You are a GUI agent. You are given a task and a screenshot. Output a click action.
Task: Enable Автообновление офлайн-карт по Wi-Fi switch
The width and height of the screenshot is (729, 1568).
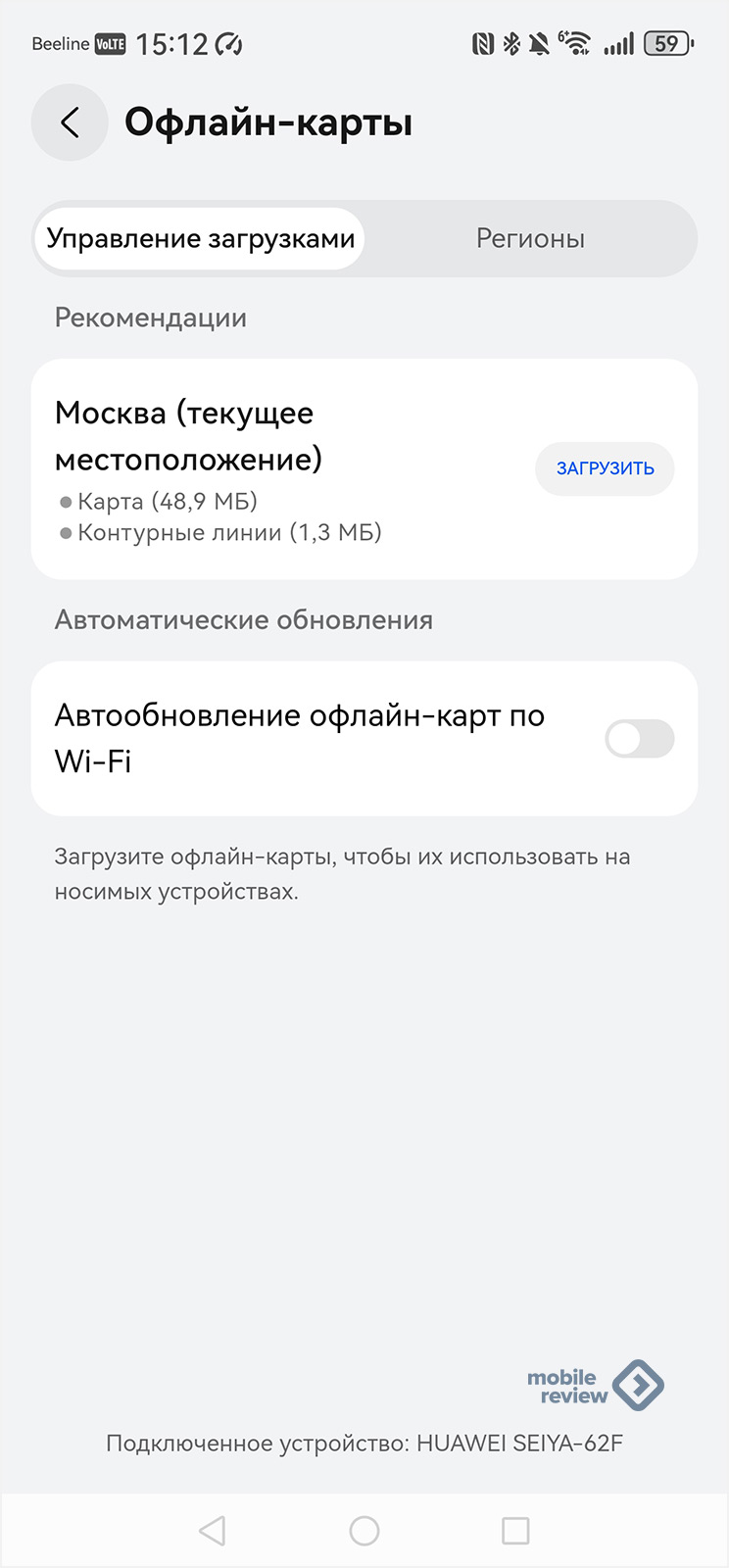tap(639, 739)
